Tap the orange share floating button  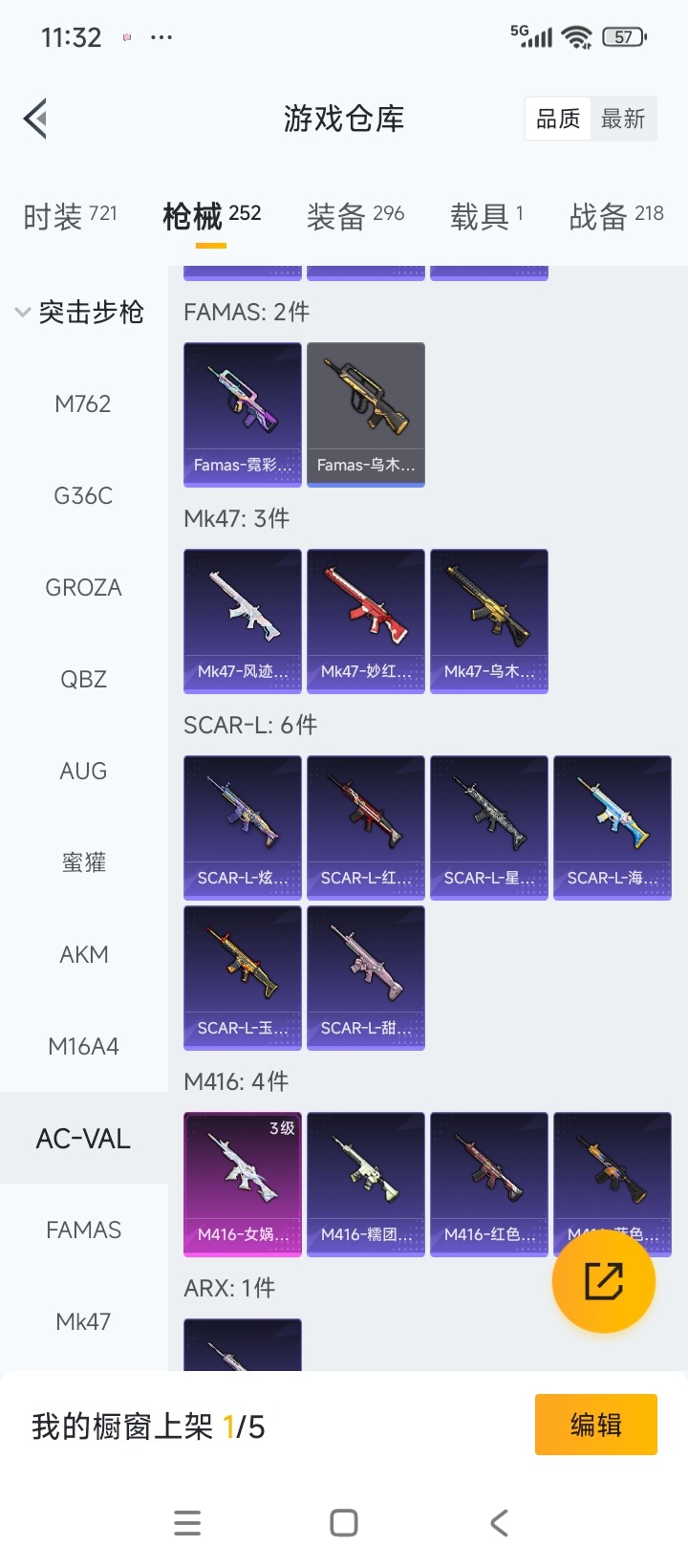[604, 1281]
